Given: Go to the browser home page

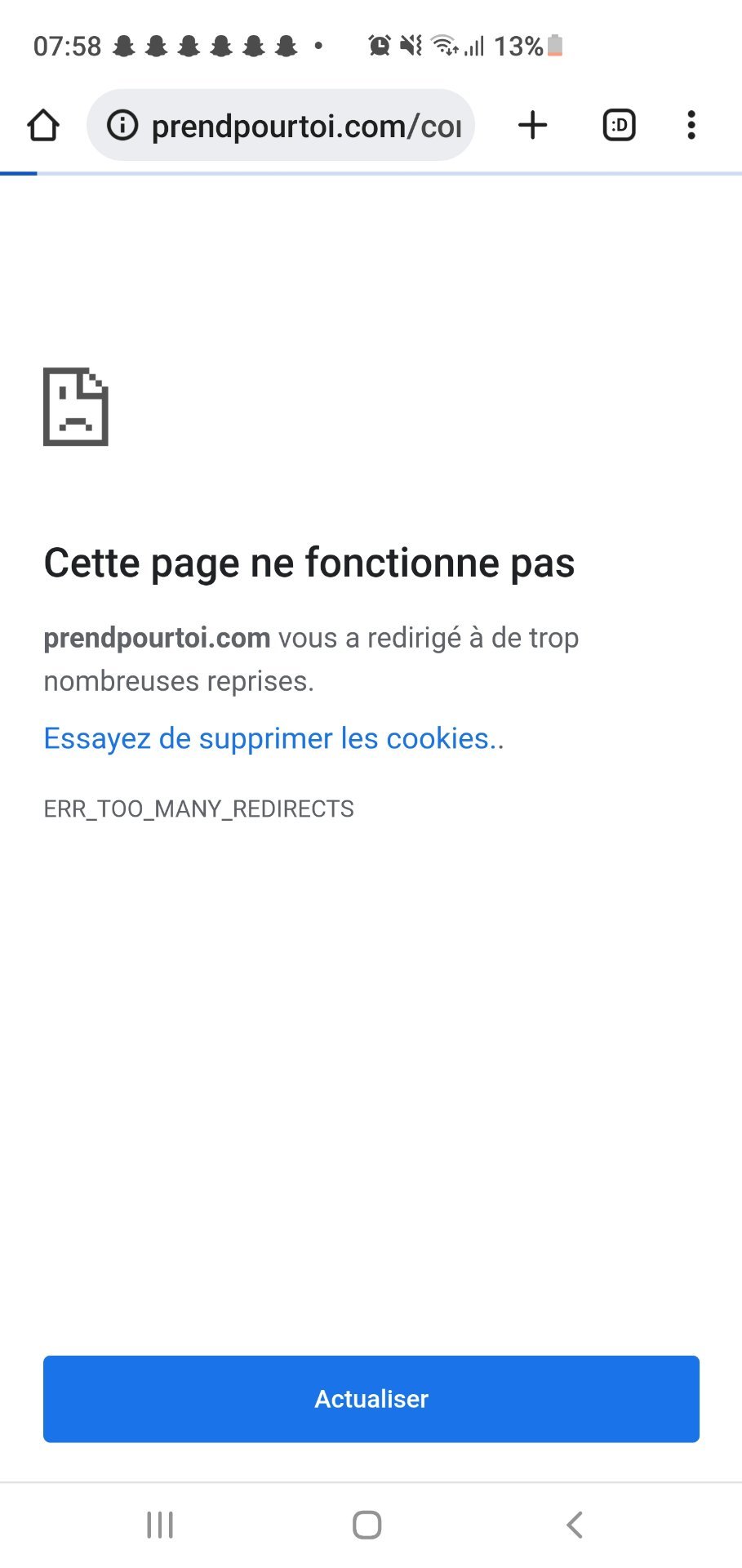Looking at the screenshot, I should (x=43, y=126).
